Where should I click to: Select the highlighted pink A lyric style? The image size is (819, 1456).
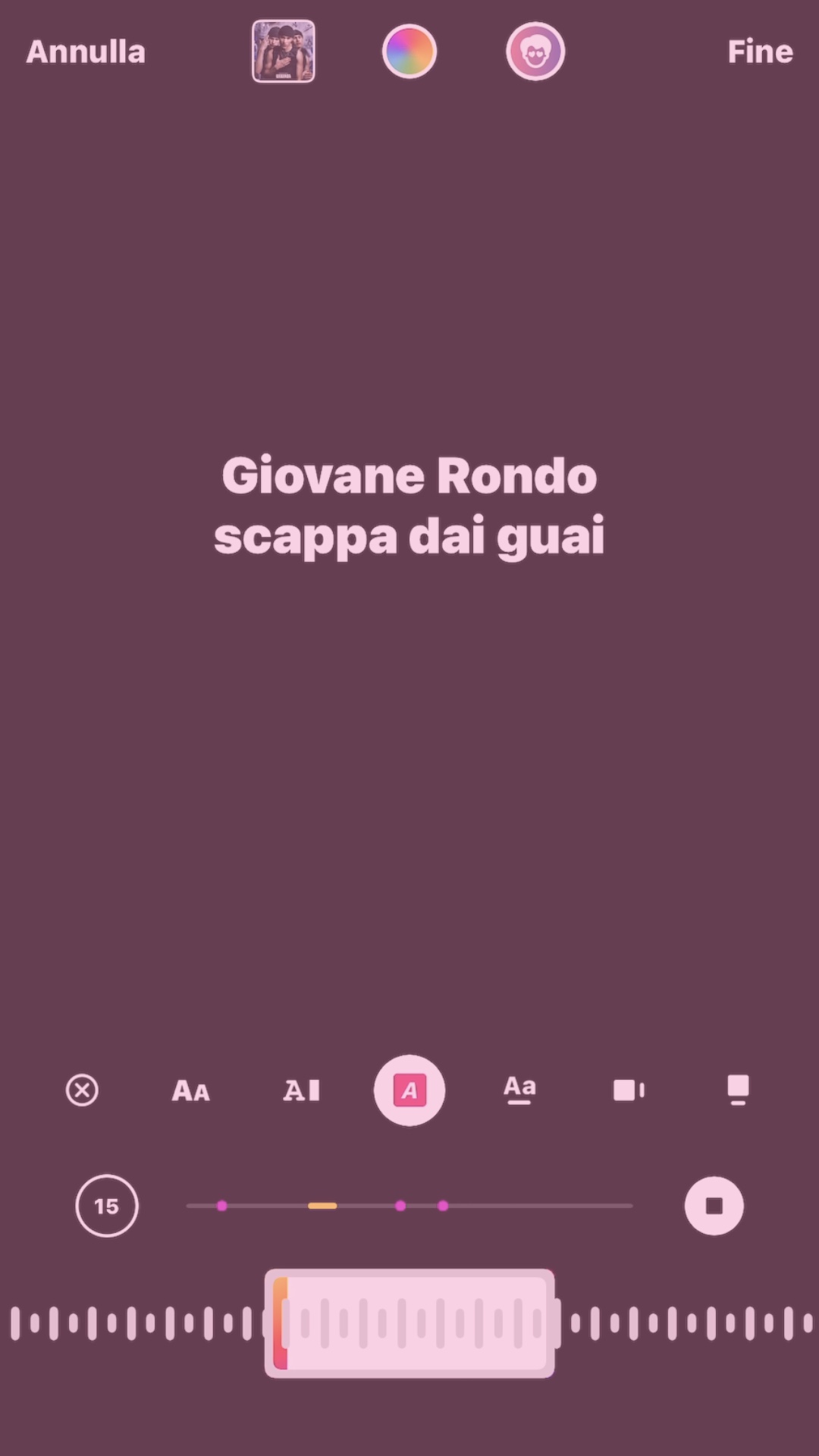(x=409, y=1090)
